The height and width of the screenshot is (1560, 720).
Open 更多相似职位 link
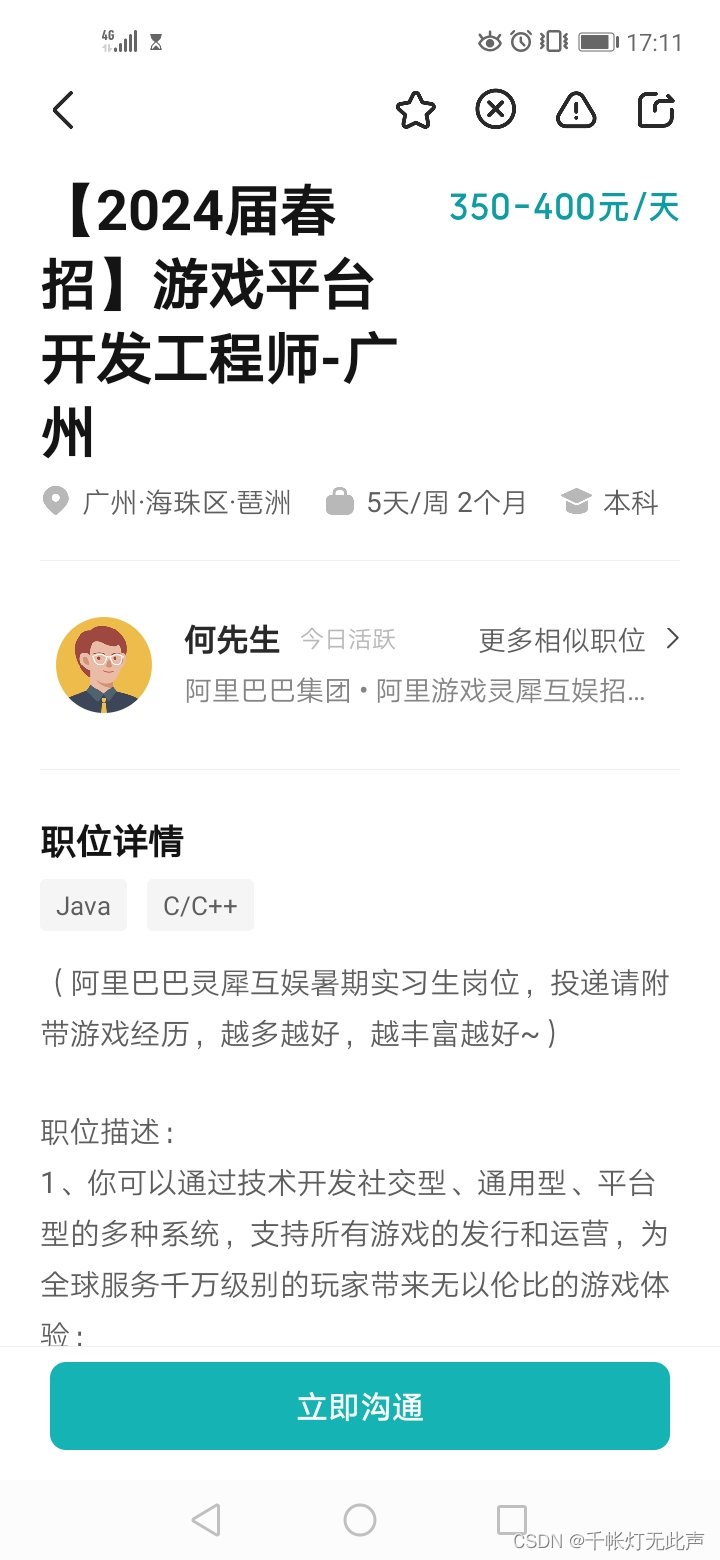(x=579, y=640)
